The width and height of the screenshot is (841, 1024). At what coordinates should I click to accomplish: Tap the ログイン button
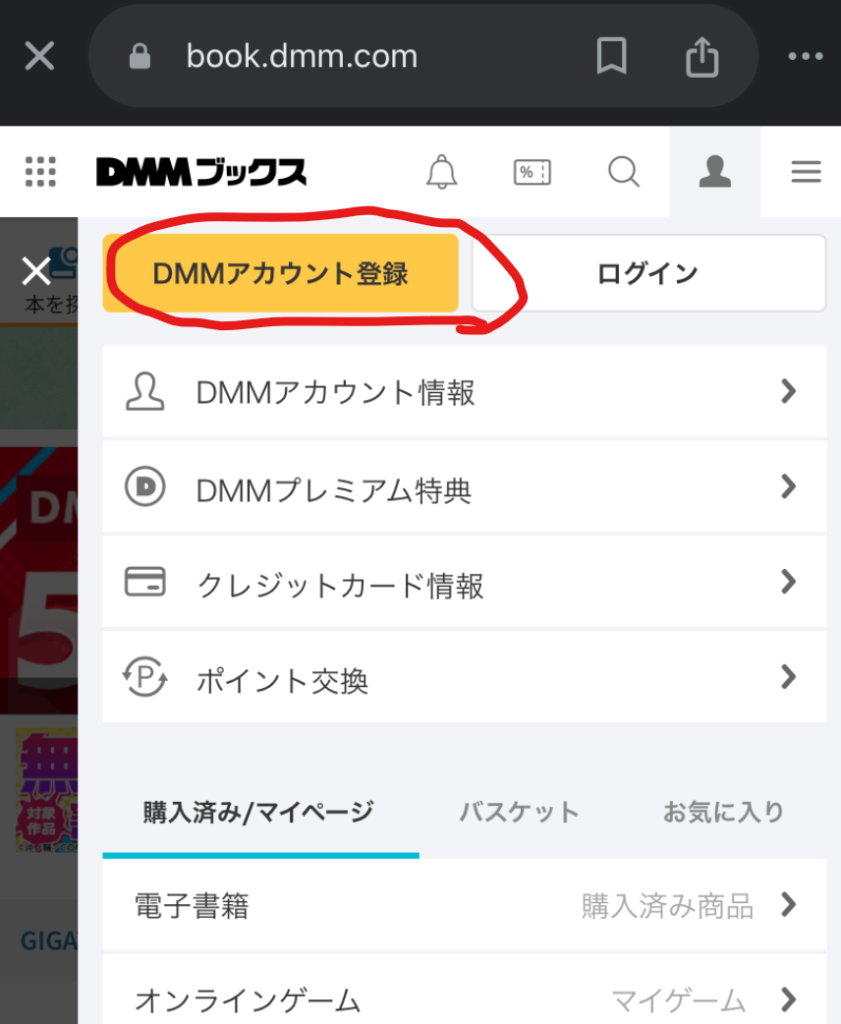pos(648,274)
